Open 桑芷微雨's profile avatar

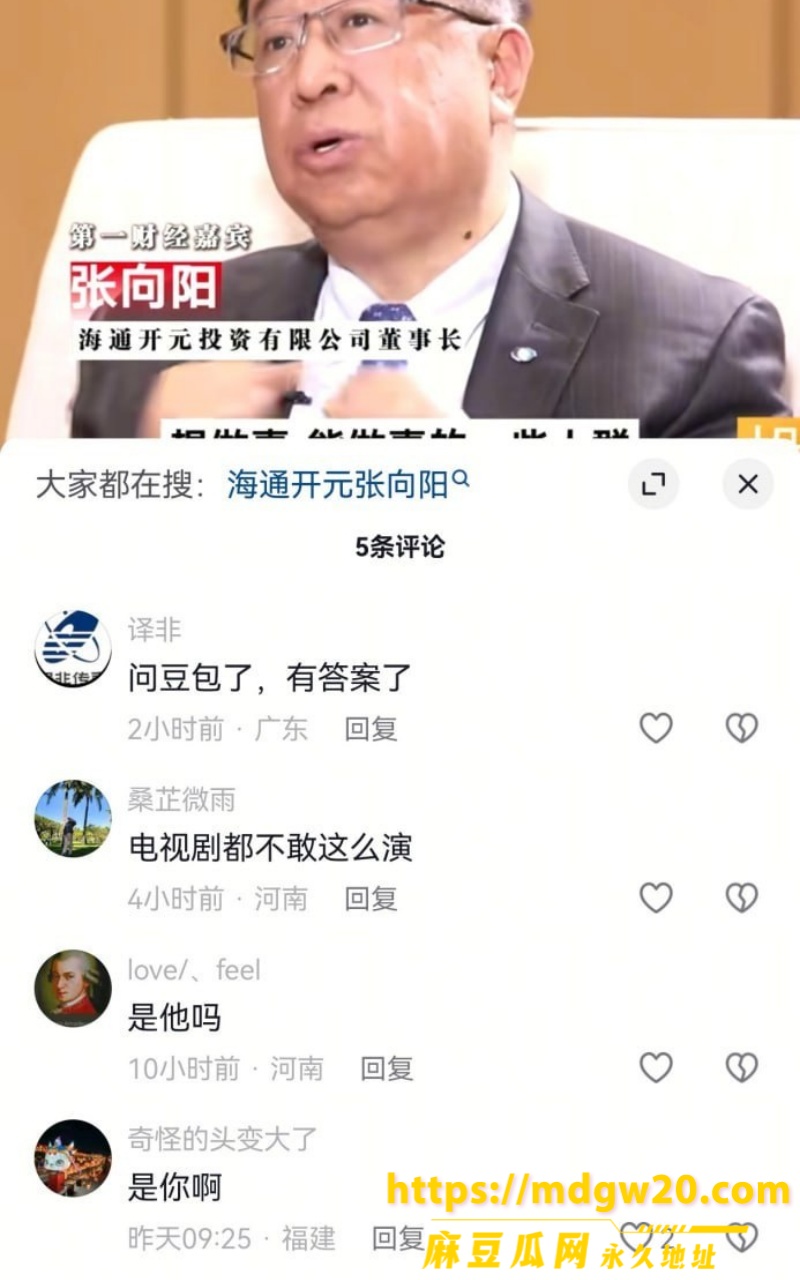pyautogui.click(x=73, y=818)
